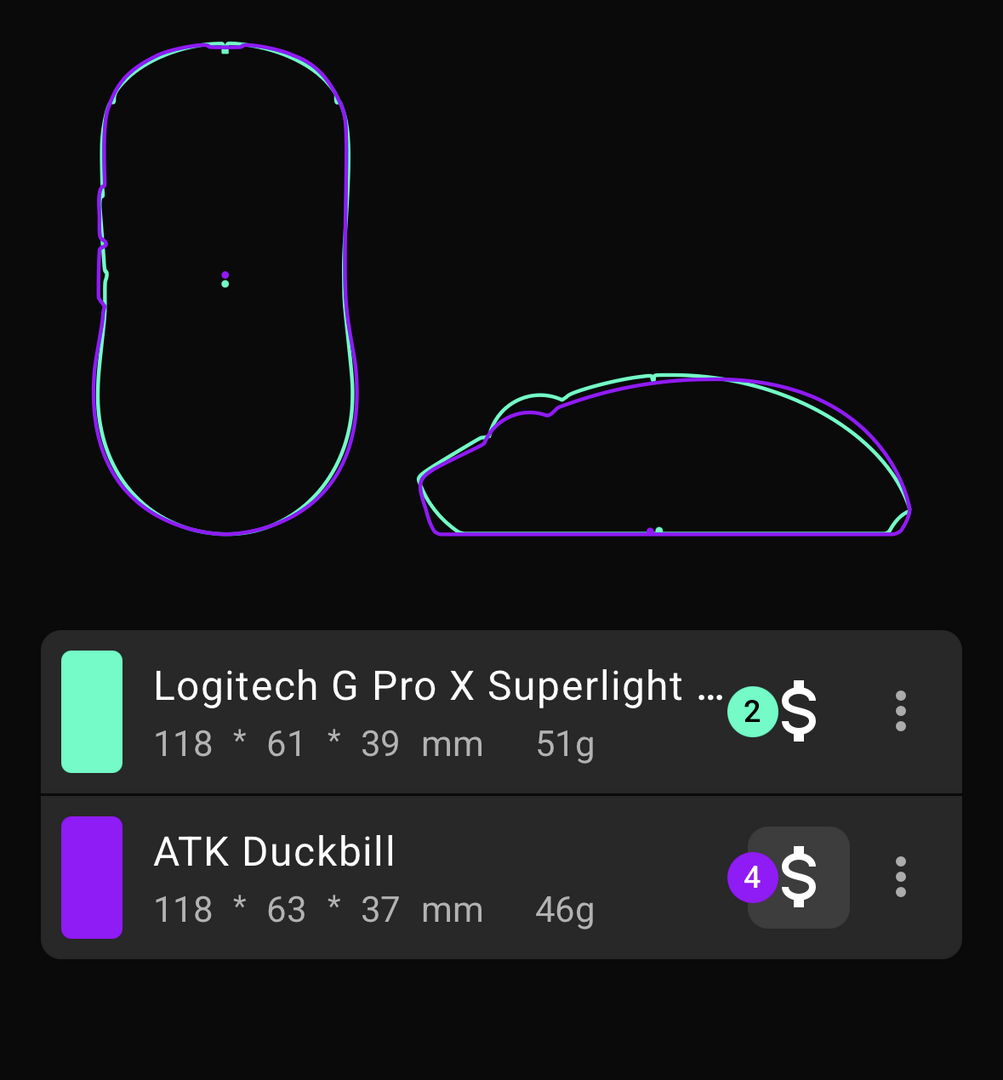
Task: Open the three-dot menu for Logitech G Pro X Superlight
Action: [x=900, y=711]
